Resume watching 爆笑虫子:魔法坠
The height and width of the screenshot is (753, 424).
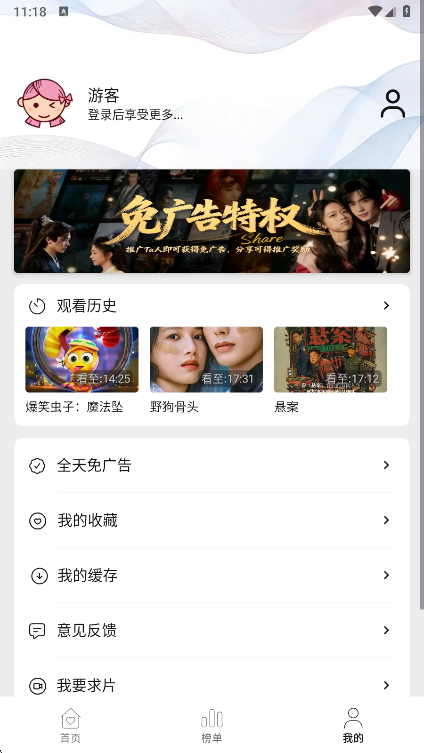pyautogui.click(x=82, y=360)
